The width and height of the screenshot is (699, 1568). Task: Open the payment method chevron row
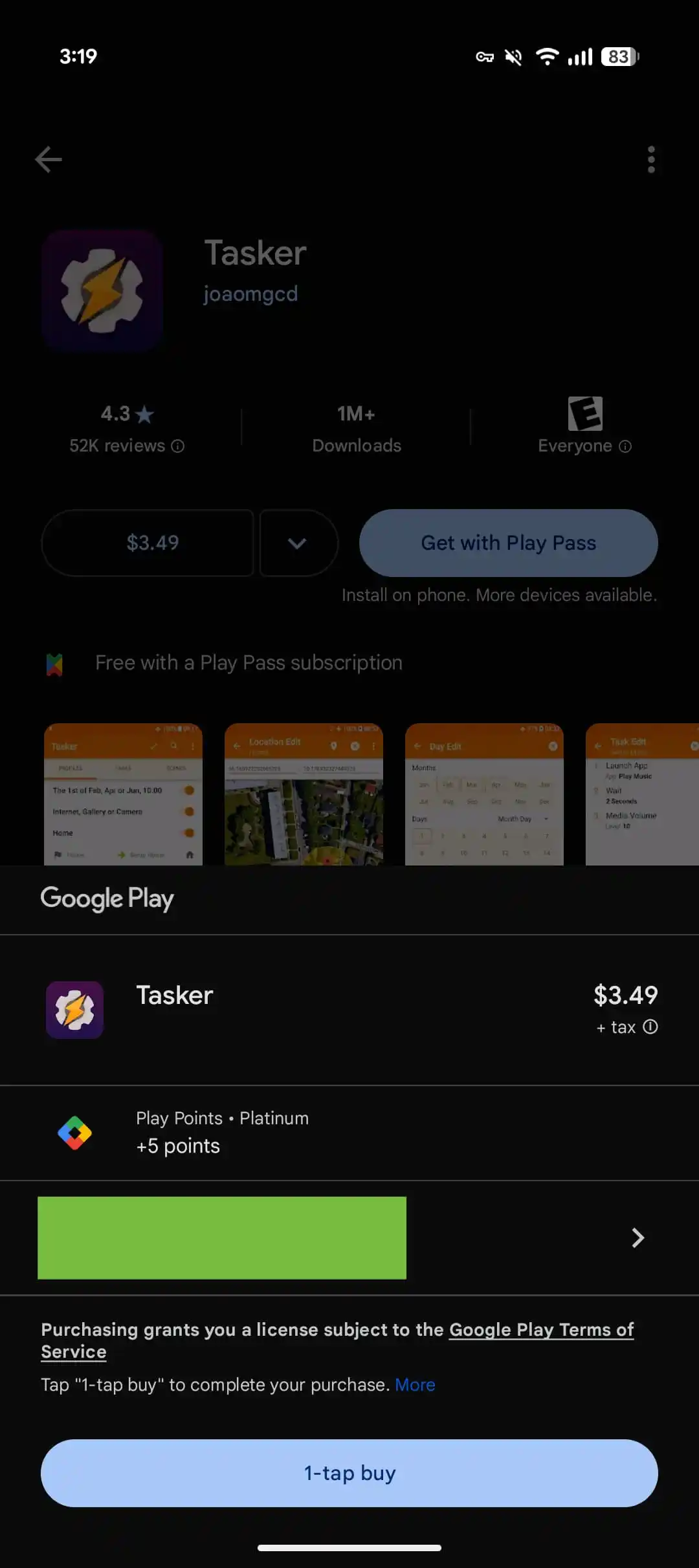tap(637, 1237)
